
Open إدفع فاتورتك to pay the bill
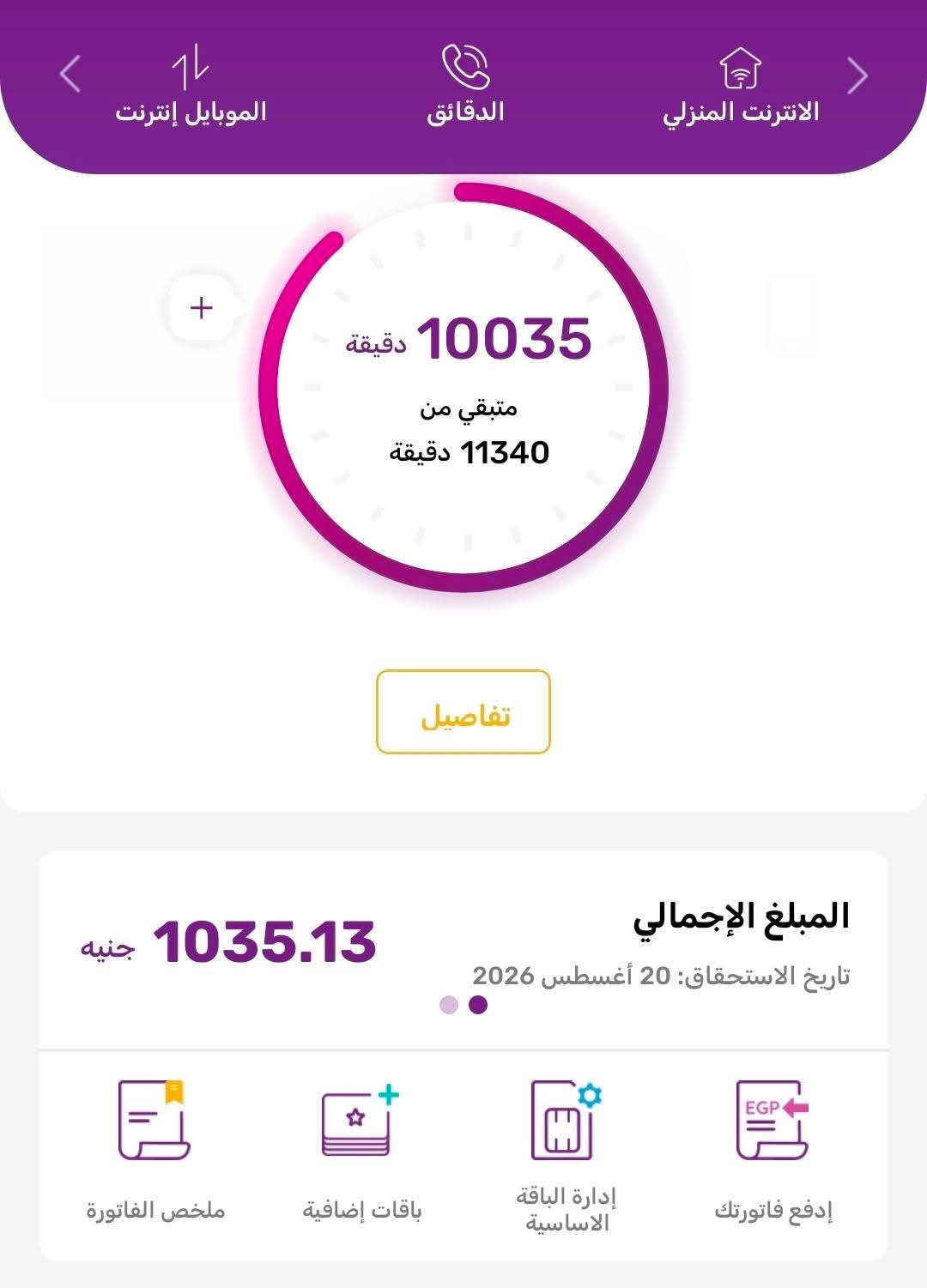click(772, 1151)
